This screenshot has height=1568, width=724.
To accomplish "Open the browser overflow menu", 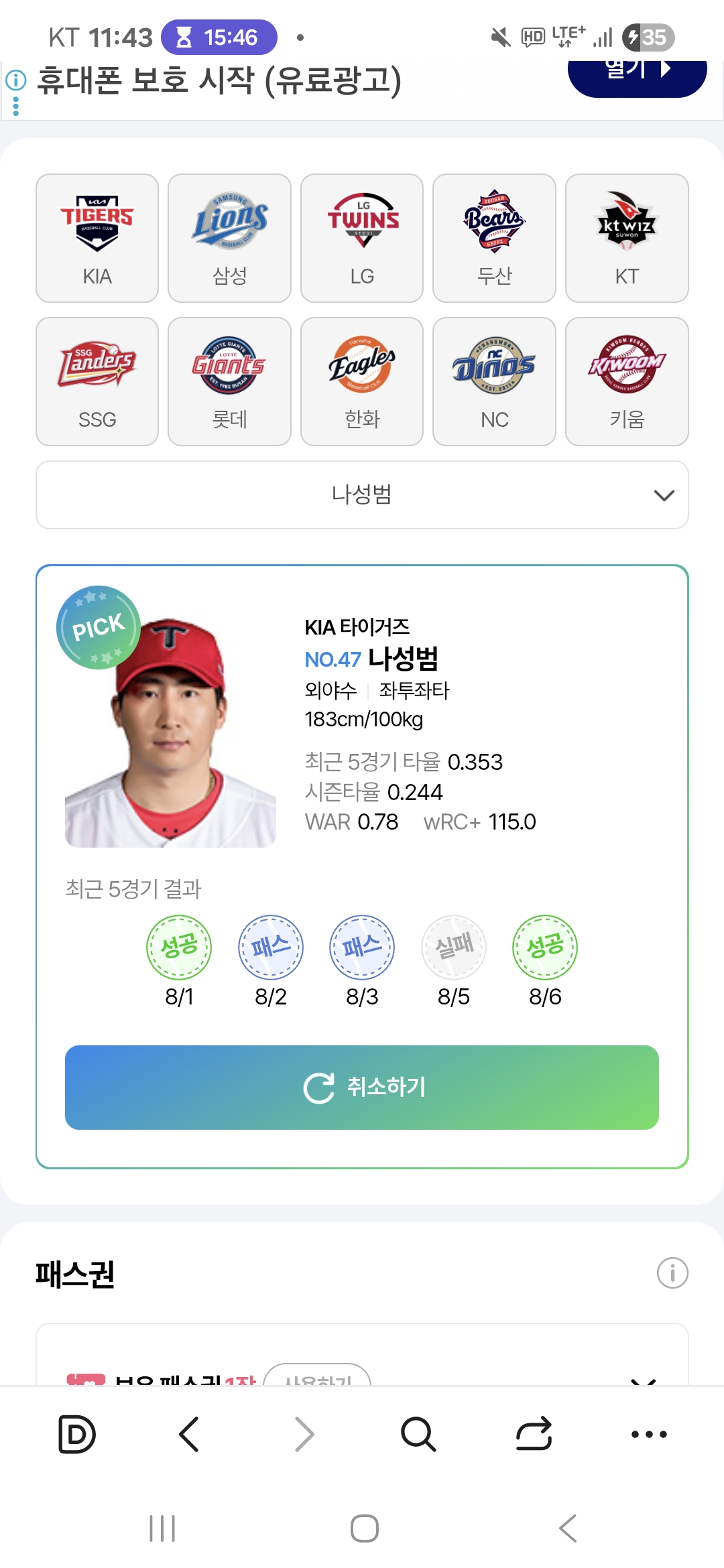I will (x=649, y=1435).
